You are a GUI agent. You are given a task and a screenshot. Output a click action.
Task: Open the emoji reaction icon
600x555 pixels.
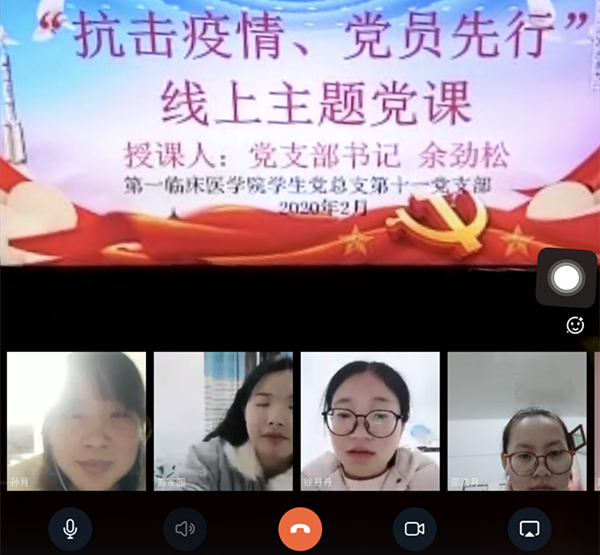click(x=575, y=324)
